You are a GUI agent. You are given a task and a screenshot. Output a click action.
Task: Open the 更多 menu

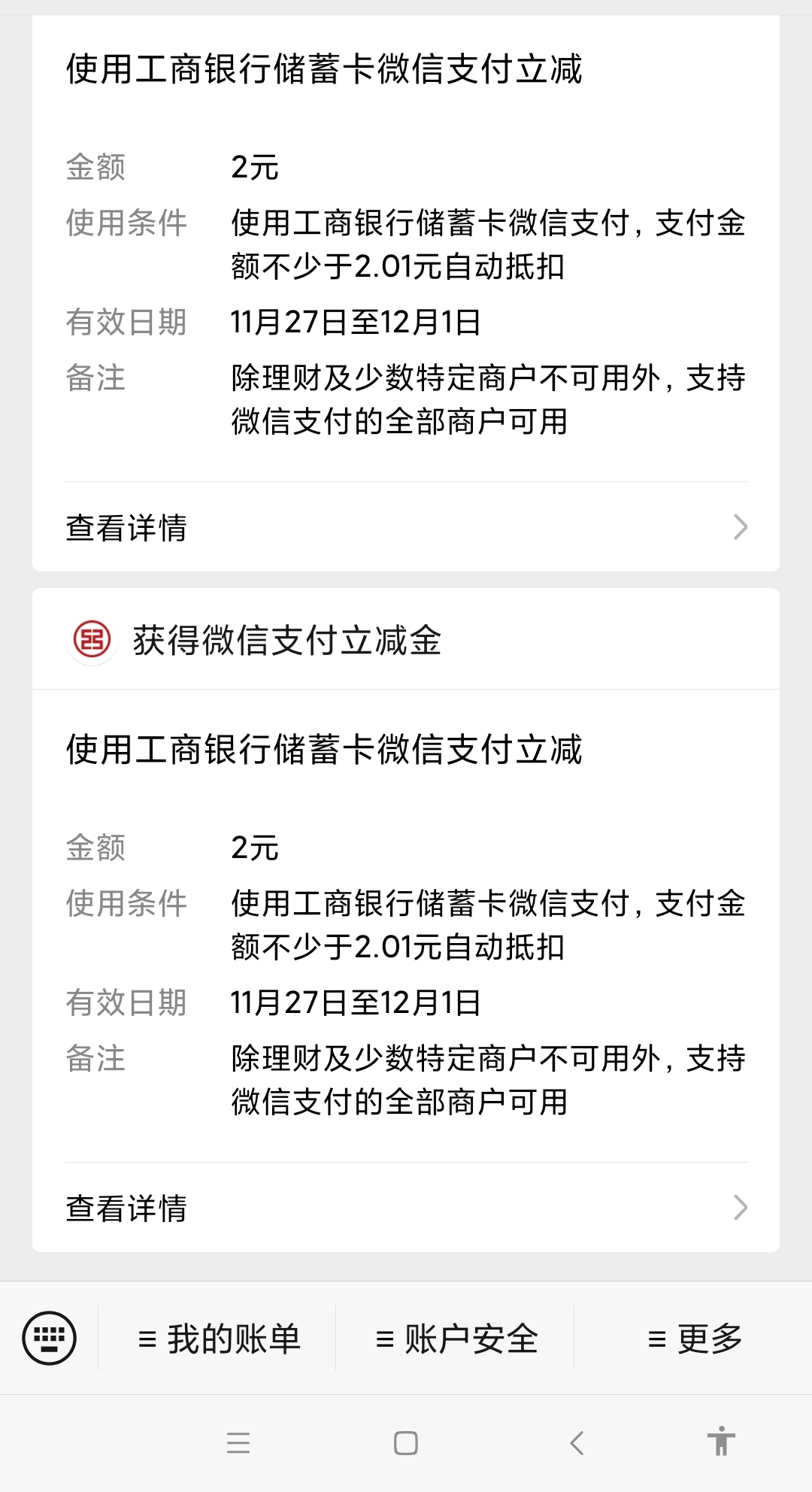click(x=693, y=1339)
